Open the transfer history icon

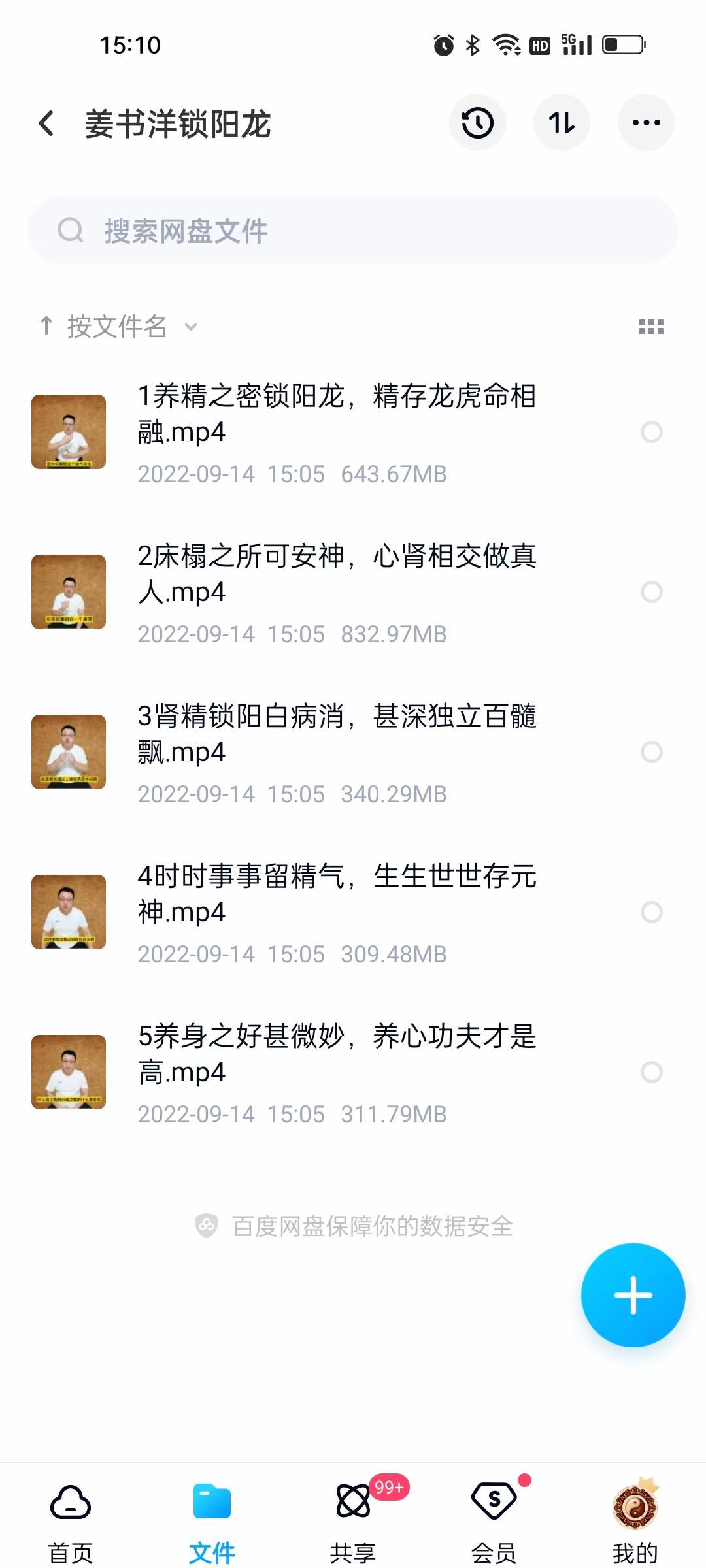tap(477, 122)
